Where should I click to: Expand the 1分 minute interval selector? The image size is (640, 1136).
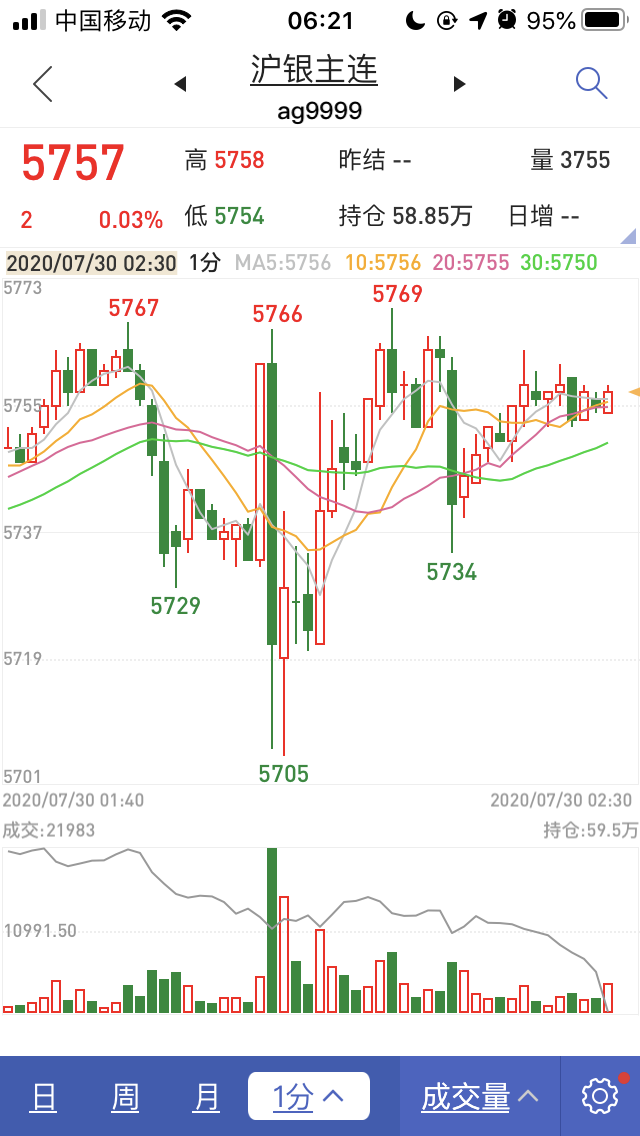click(308, 1097)
